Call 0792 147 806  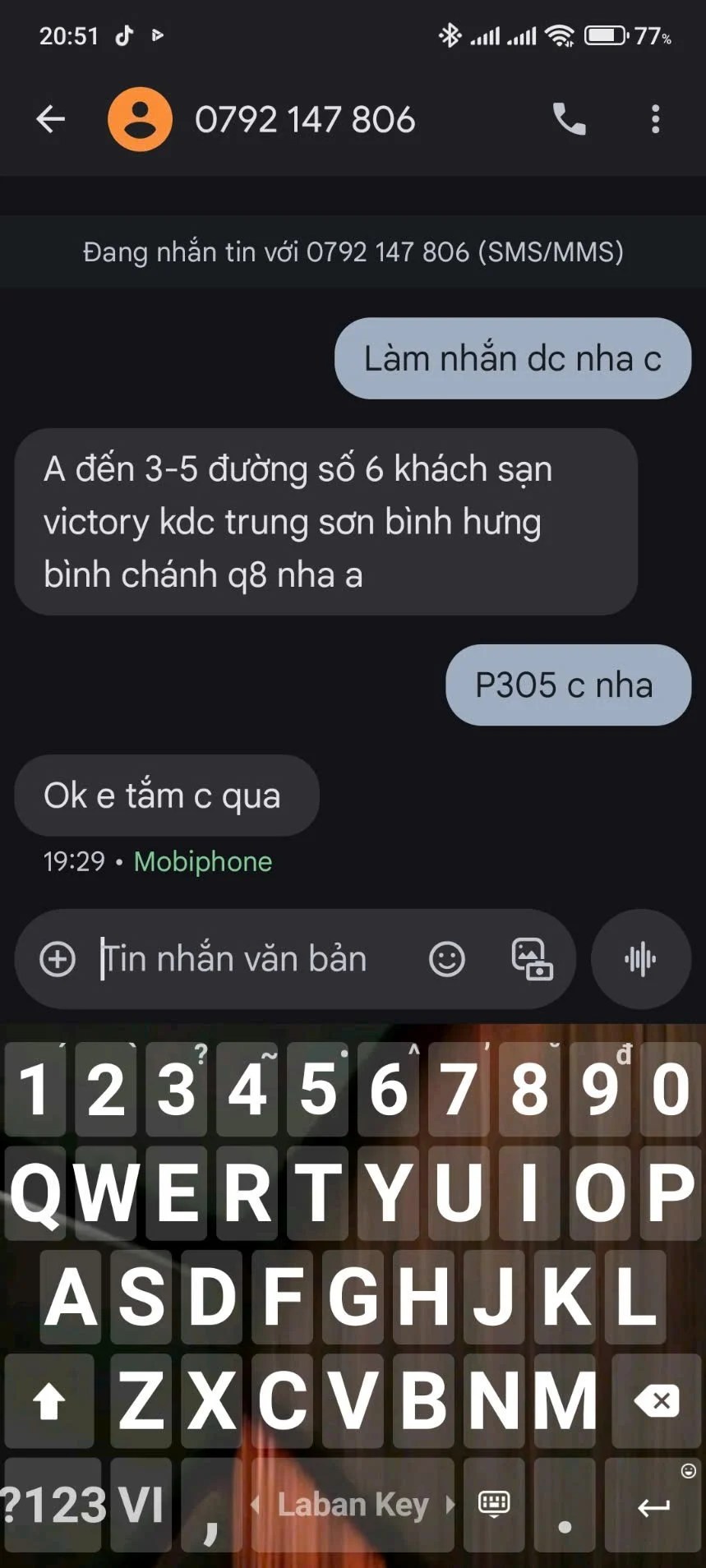569,119
